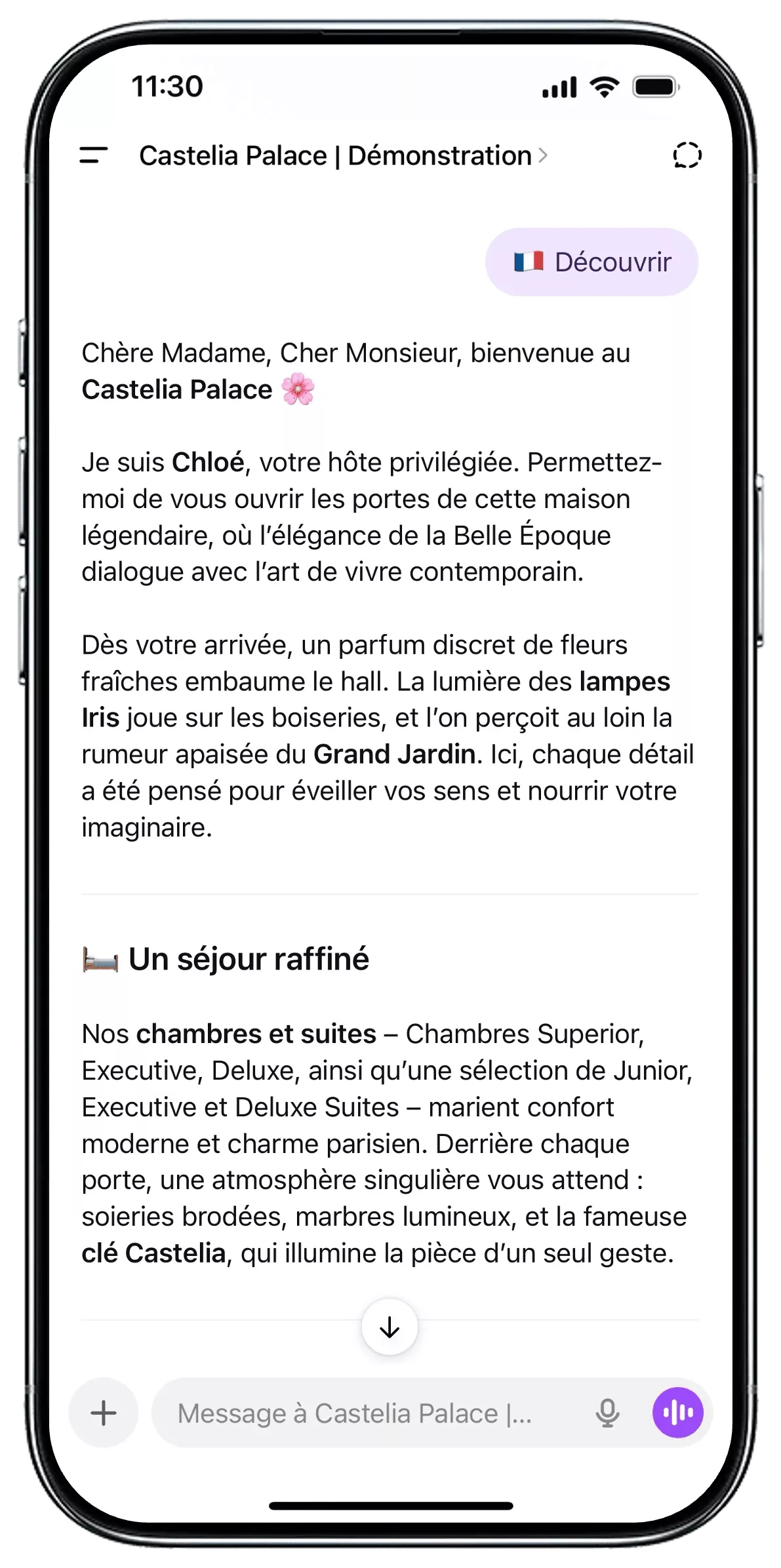Launch voice conversation mode

tap(677, 1413)
